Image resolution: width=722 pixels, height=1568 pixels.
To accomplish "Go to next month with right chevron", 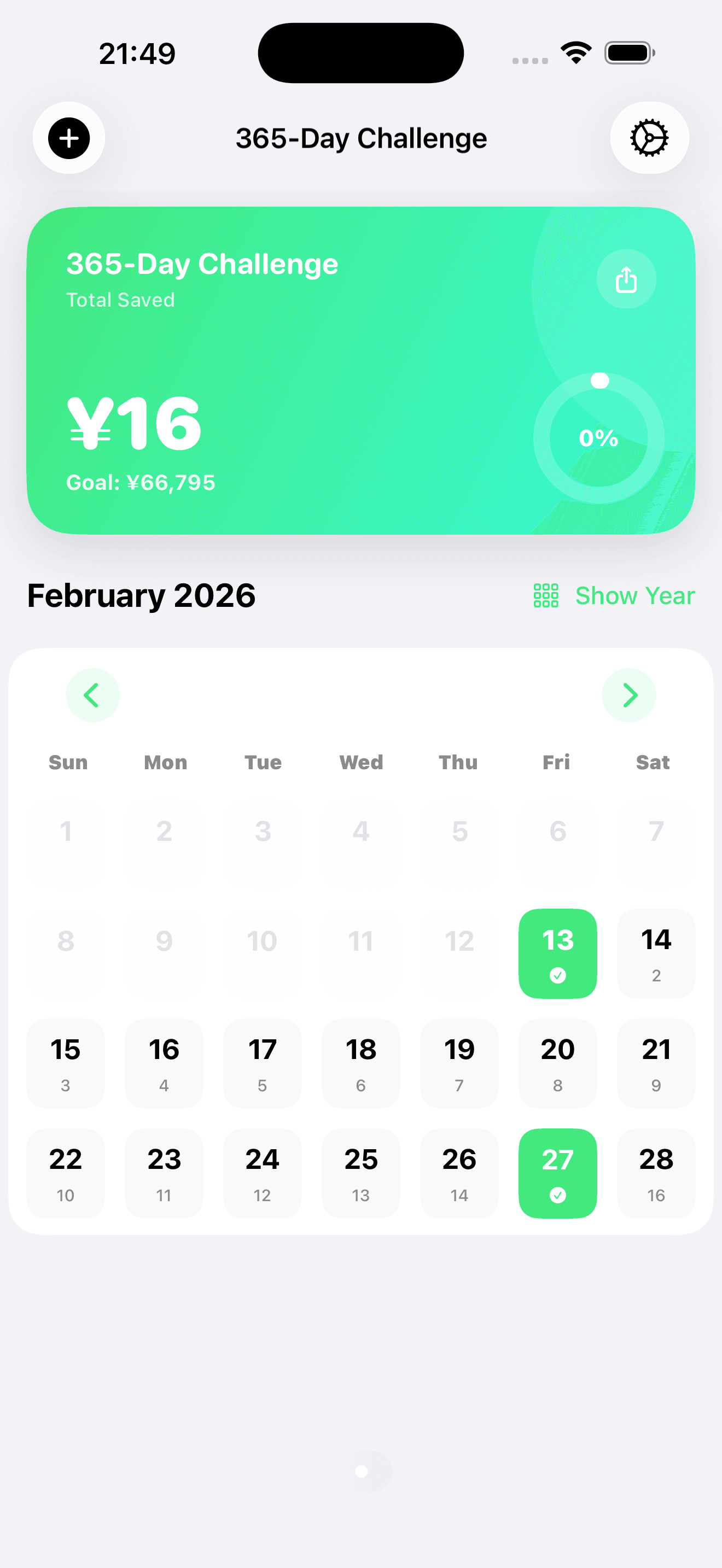I will [x=629, y=695].
